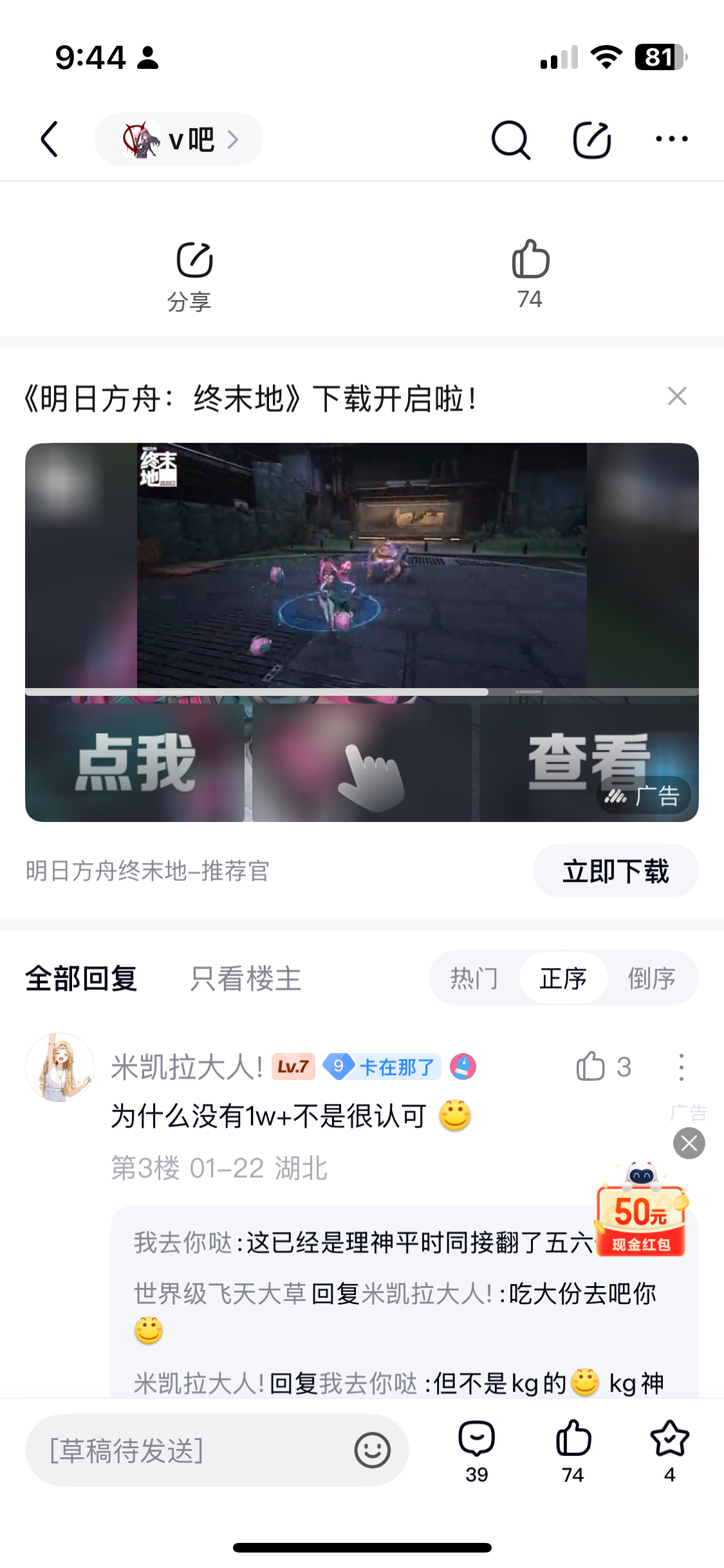Screen dimensions: 724x1568
Task: Bookmark the post with the star icon
Action: click(669, 1451)
